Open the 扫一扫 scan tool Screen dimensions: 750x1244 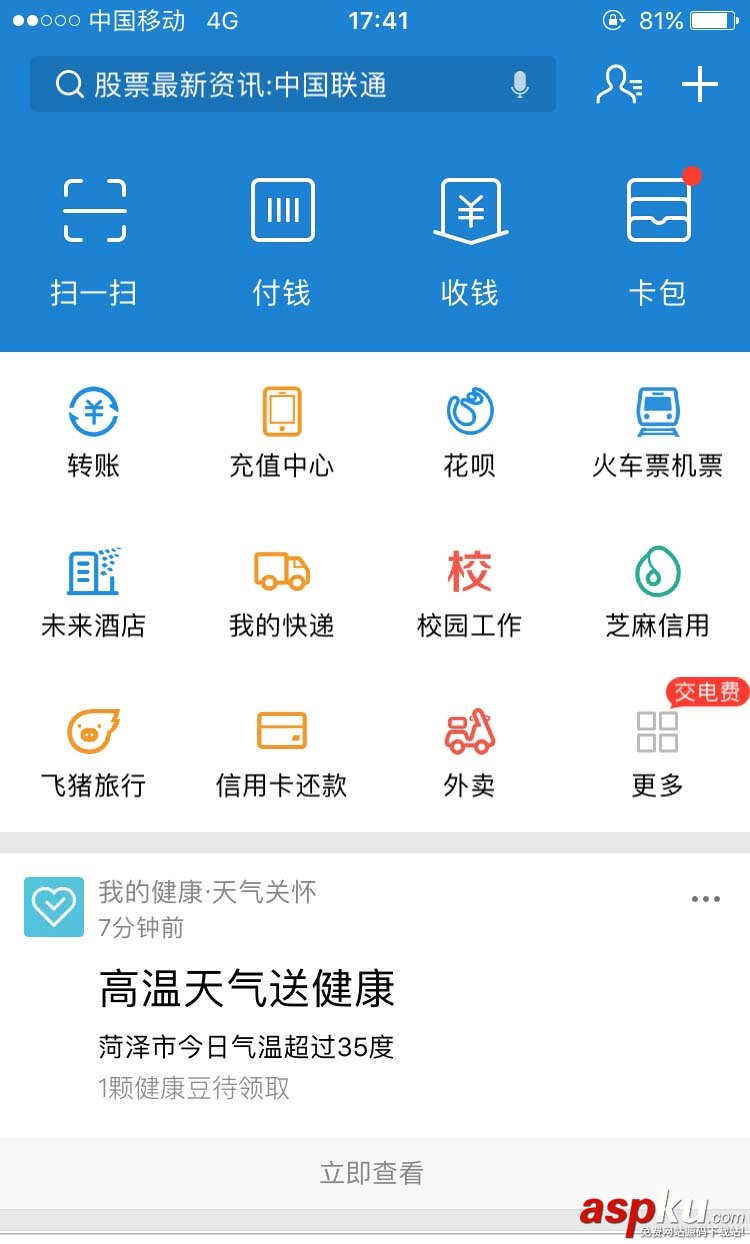coord(93,230)
